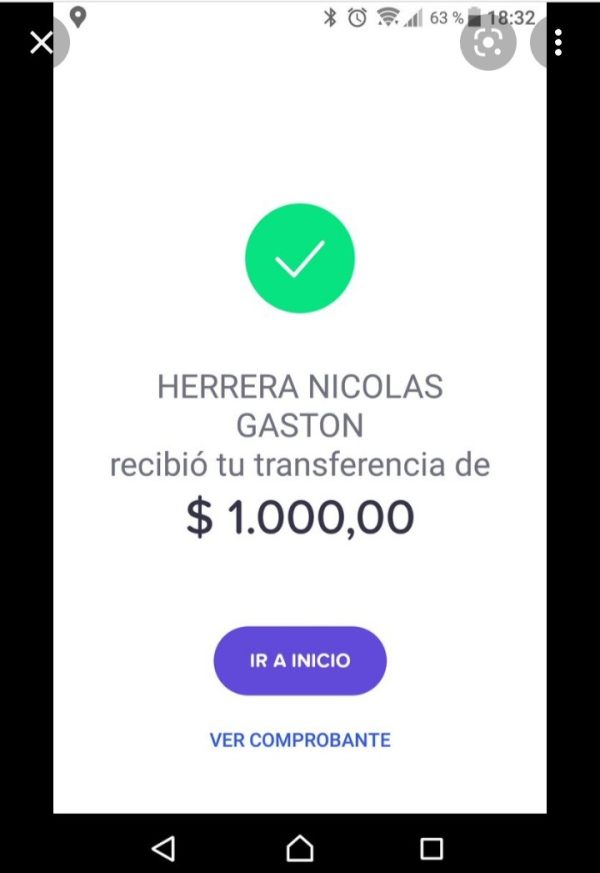Open the Google Lens search icon
This screenshot has height=873, width=600.
488,42
